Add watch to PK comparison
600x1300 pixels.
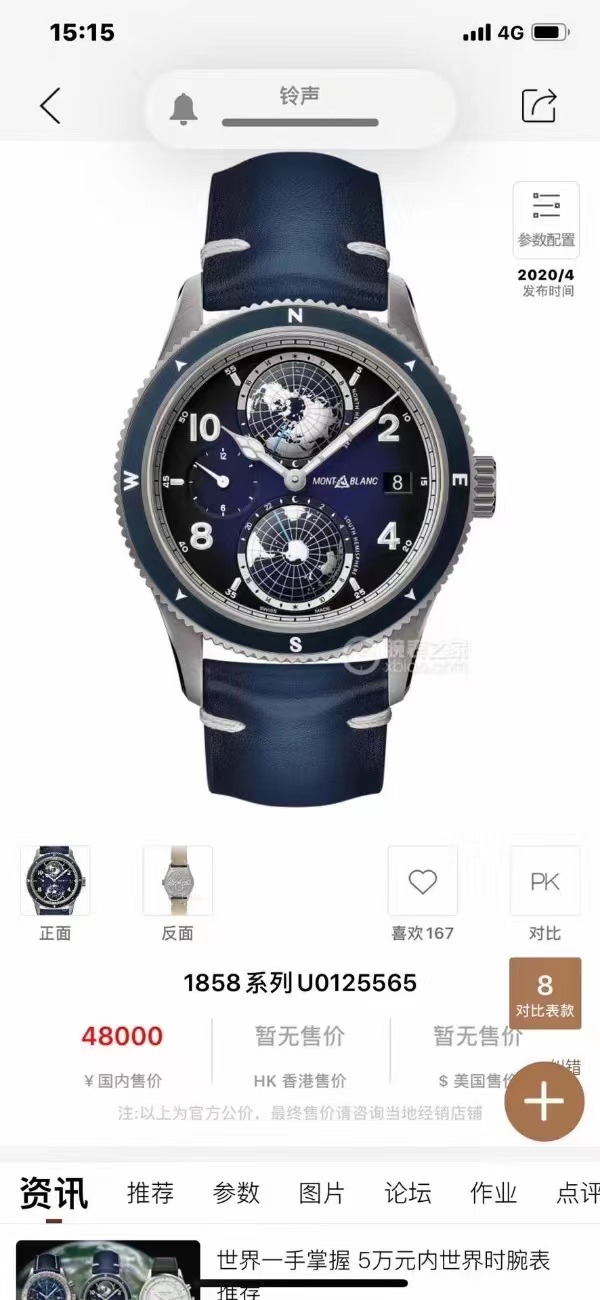click(x=545, y=881)
